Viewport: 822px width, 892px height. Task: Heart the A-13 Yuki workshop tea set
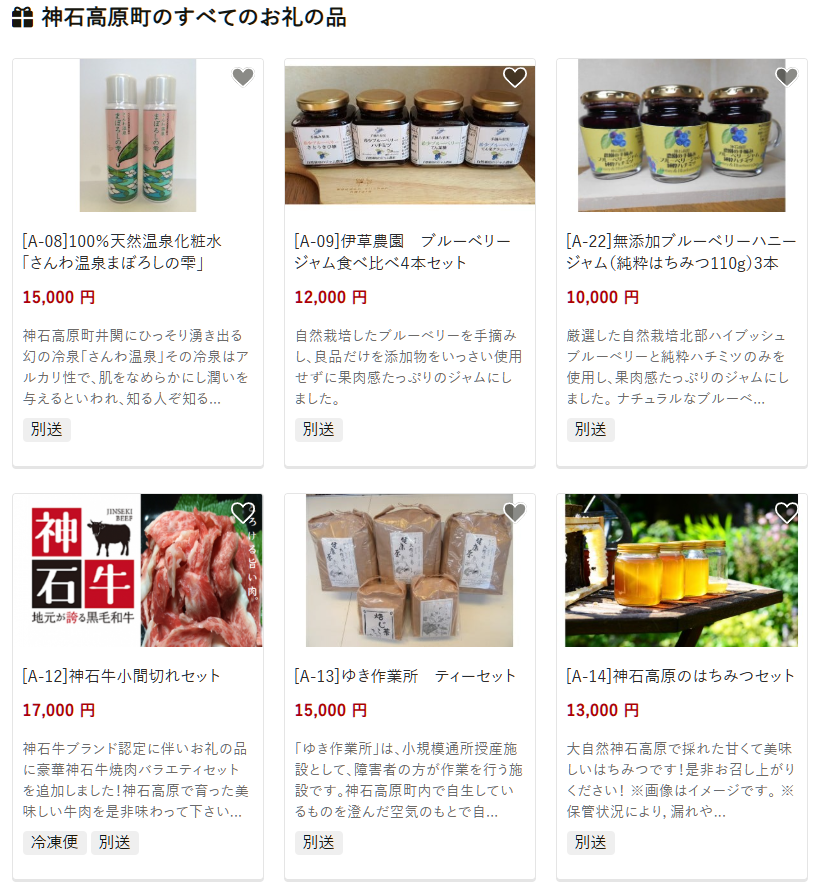click(515, 513)
